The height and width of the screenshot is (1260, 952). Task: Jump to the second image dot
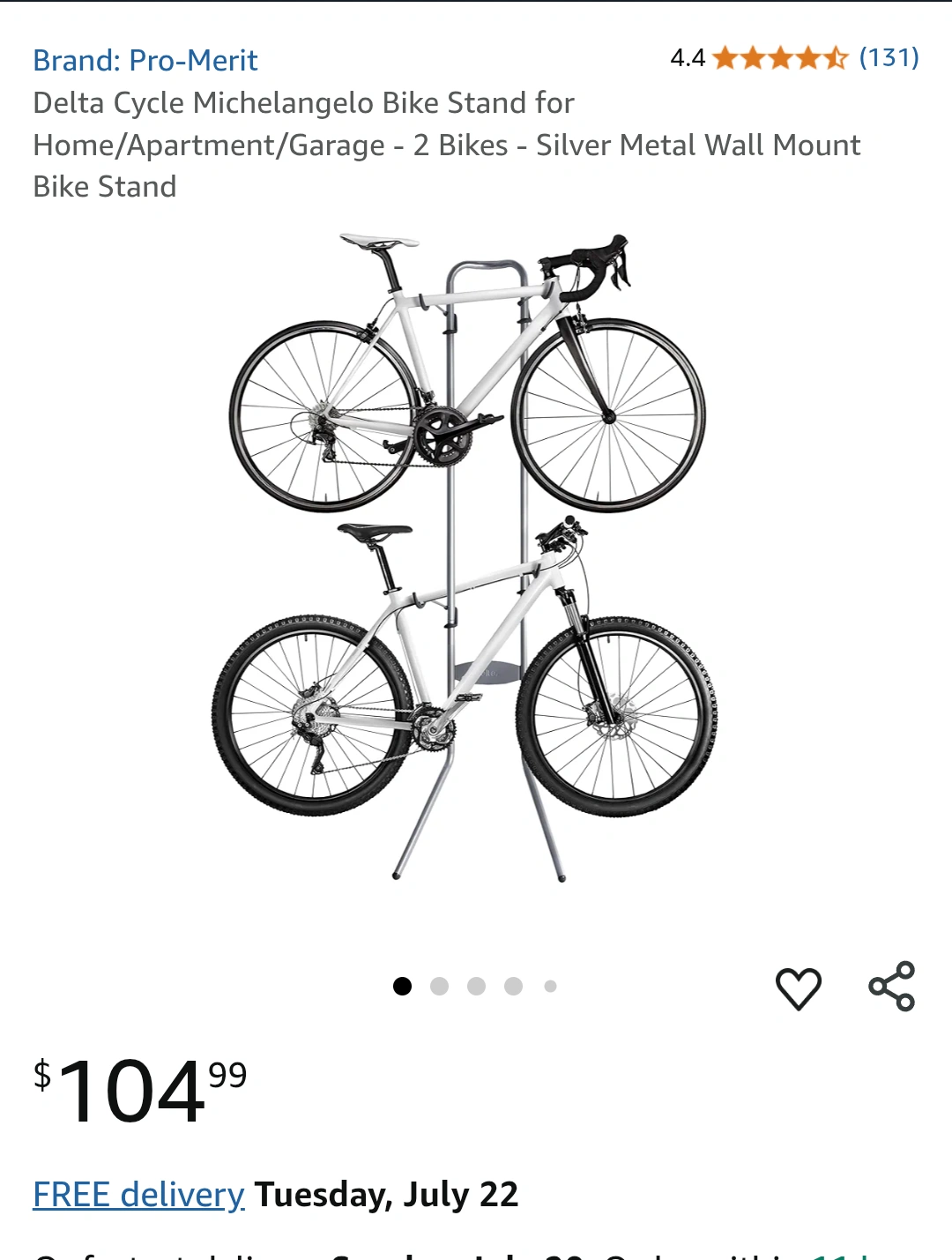tap(439, 987)
